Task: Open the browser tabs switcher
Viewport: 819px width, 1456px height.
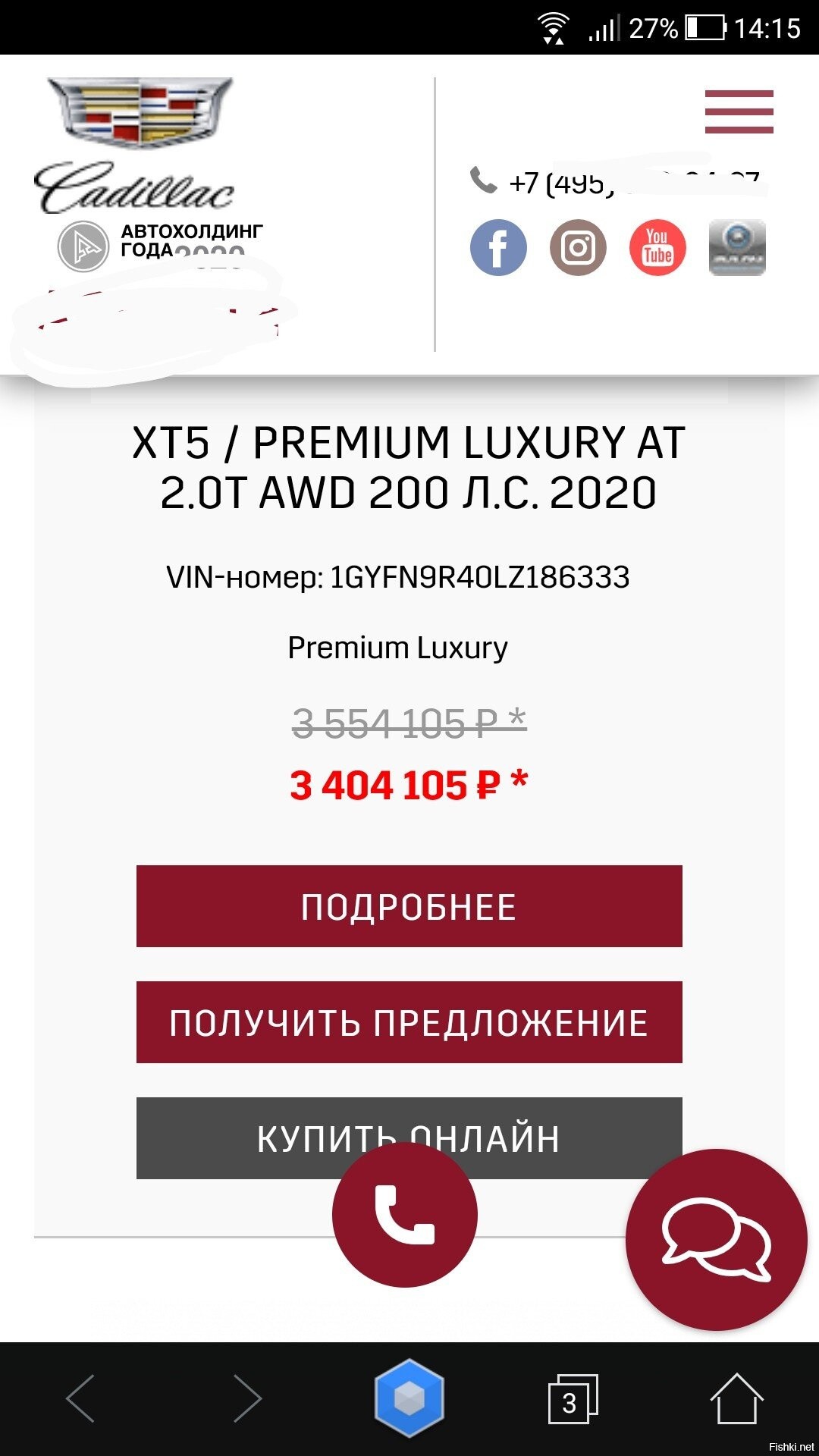Action: (573, 1400)
